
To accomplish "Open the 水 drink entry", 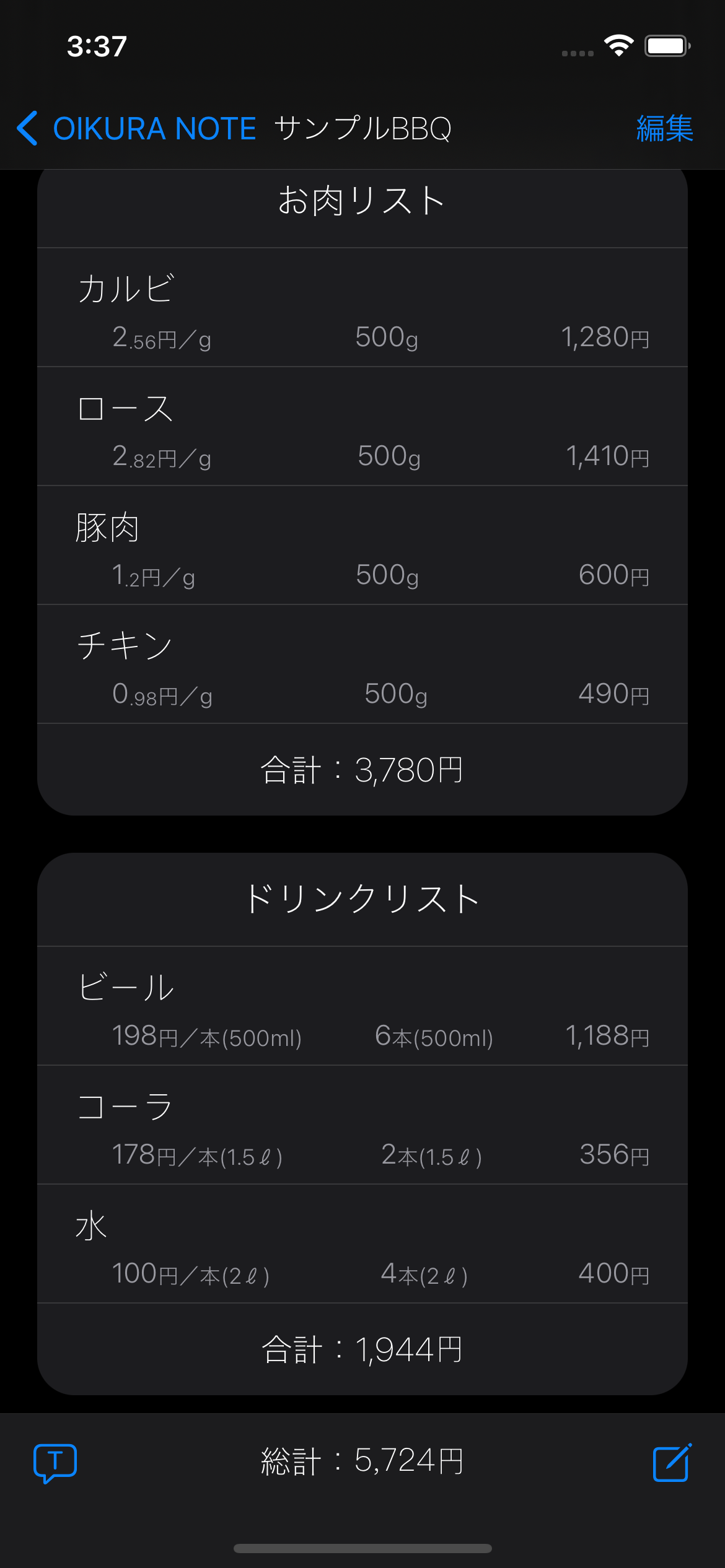I will (x=362, y=1244).
